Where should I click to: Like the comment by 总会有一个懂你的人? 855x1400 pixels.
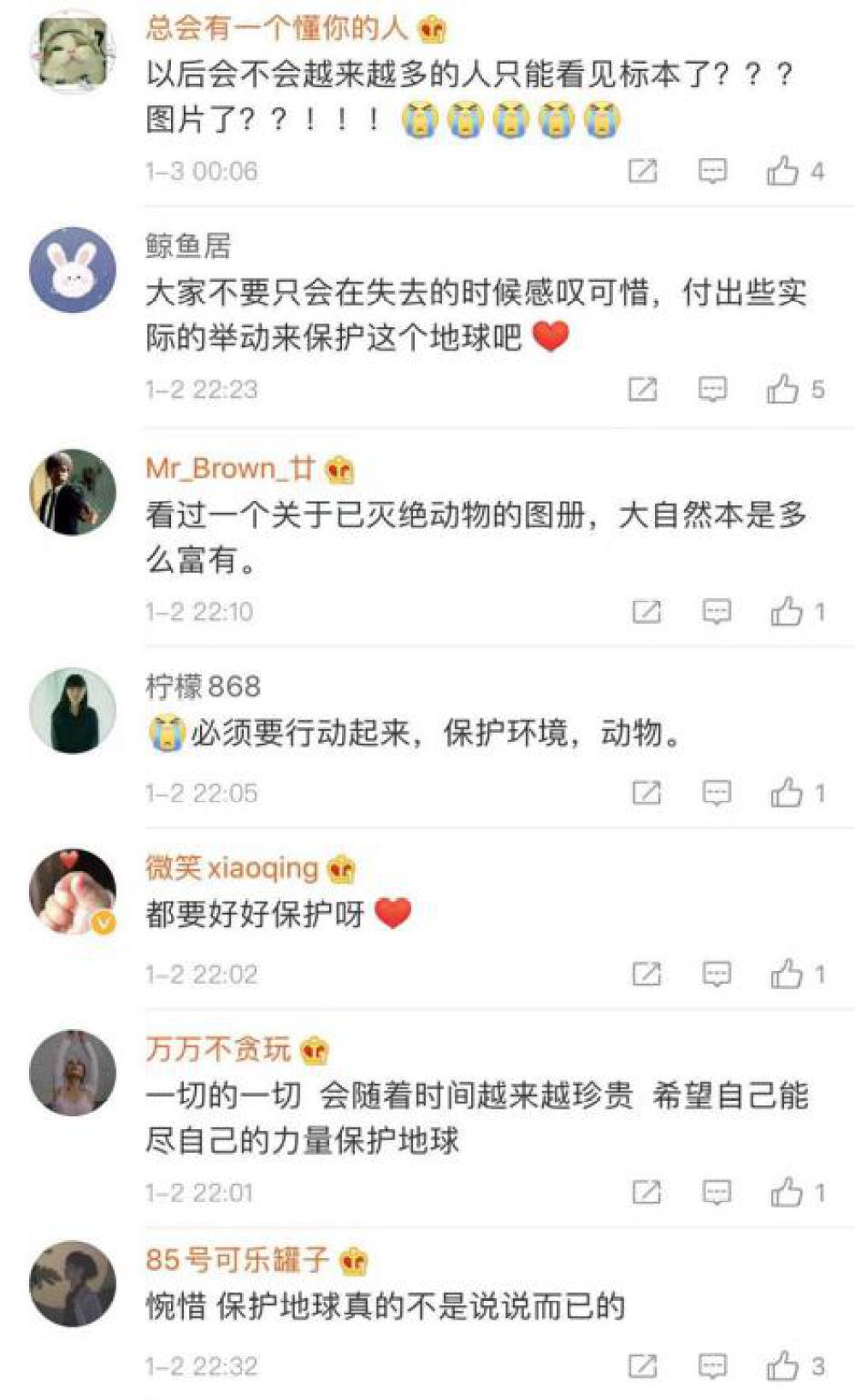(x=782, y=171)
